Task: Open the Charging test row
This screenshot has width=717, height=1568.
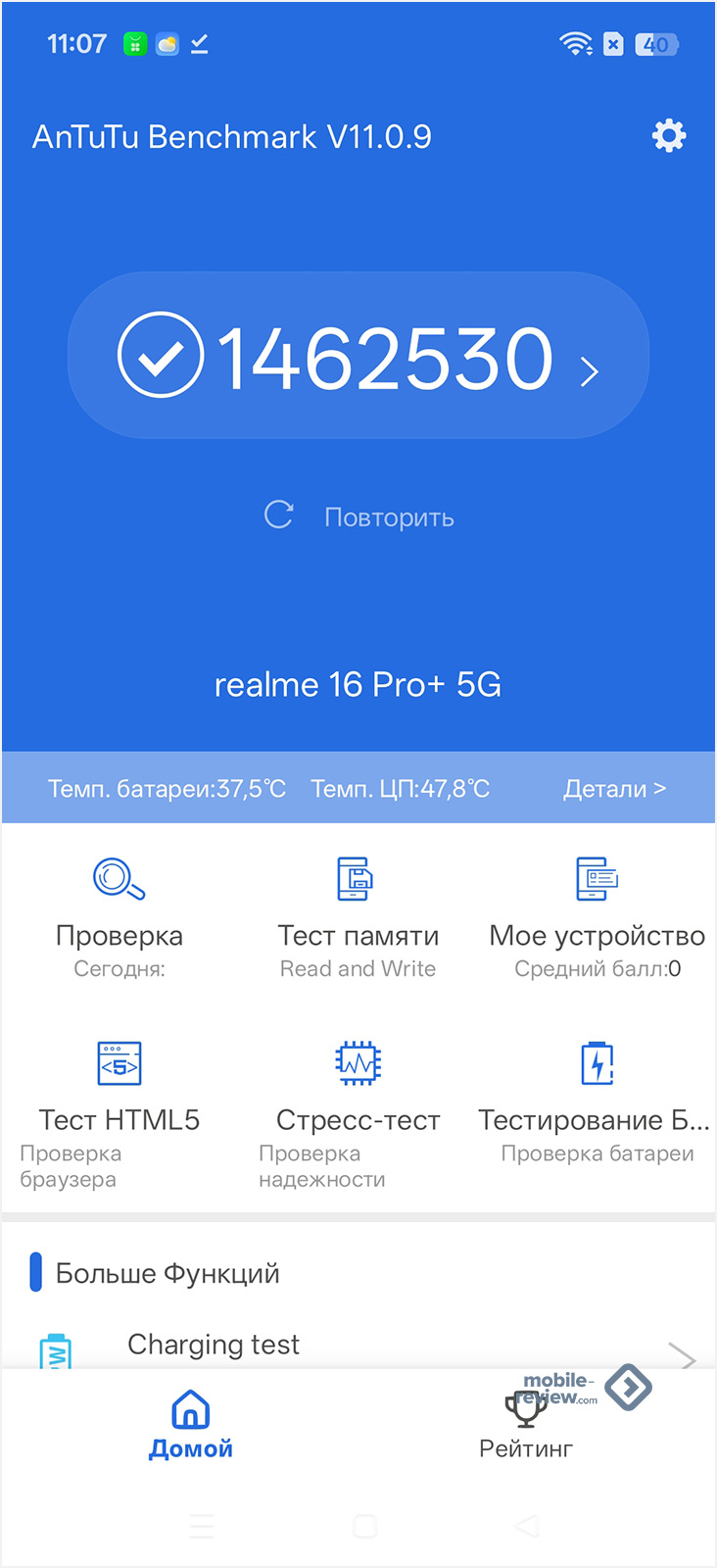Action: point(358,1347)
